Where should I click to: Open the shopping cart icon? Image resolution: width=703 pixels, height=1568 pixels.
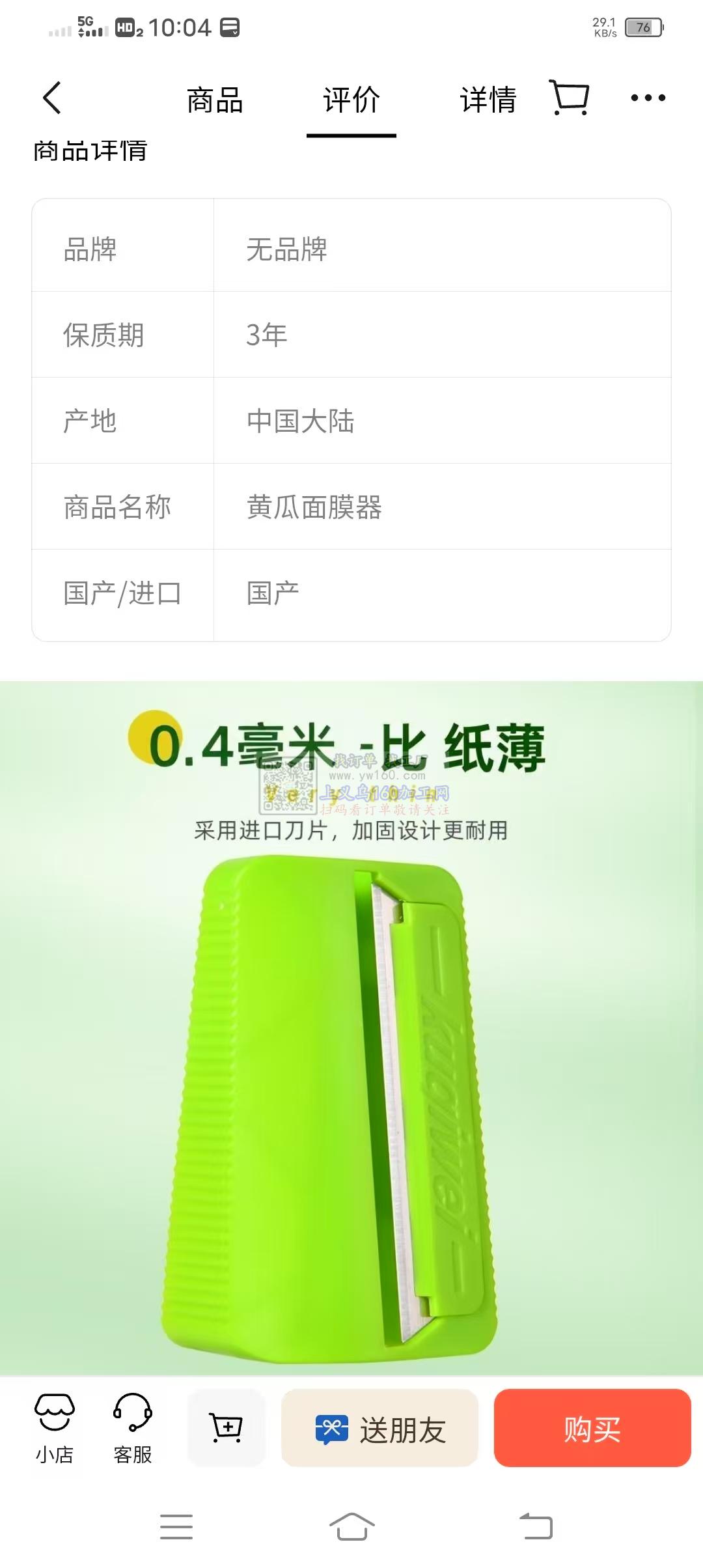coord(570,98)
